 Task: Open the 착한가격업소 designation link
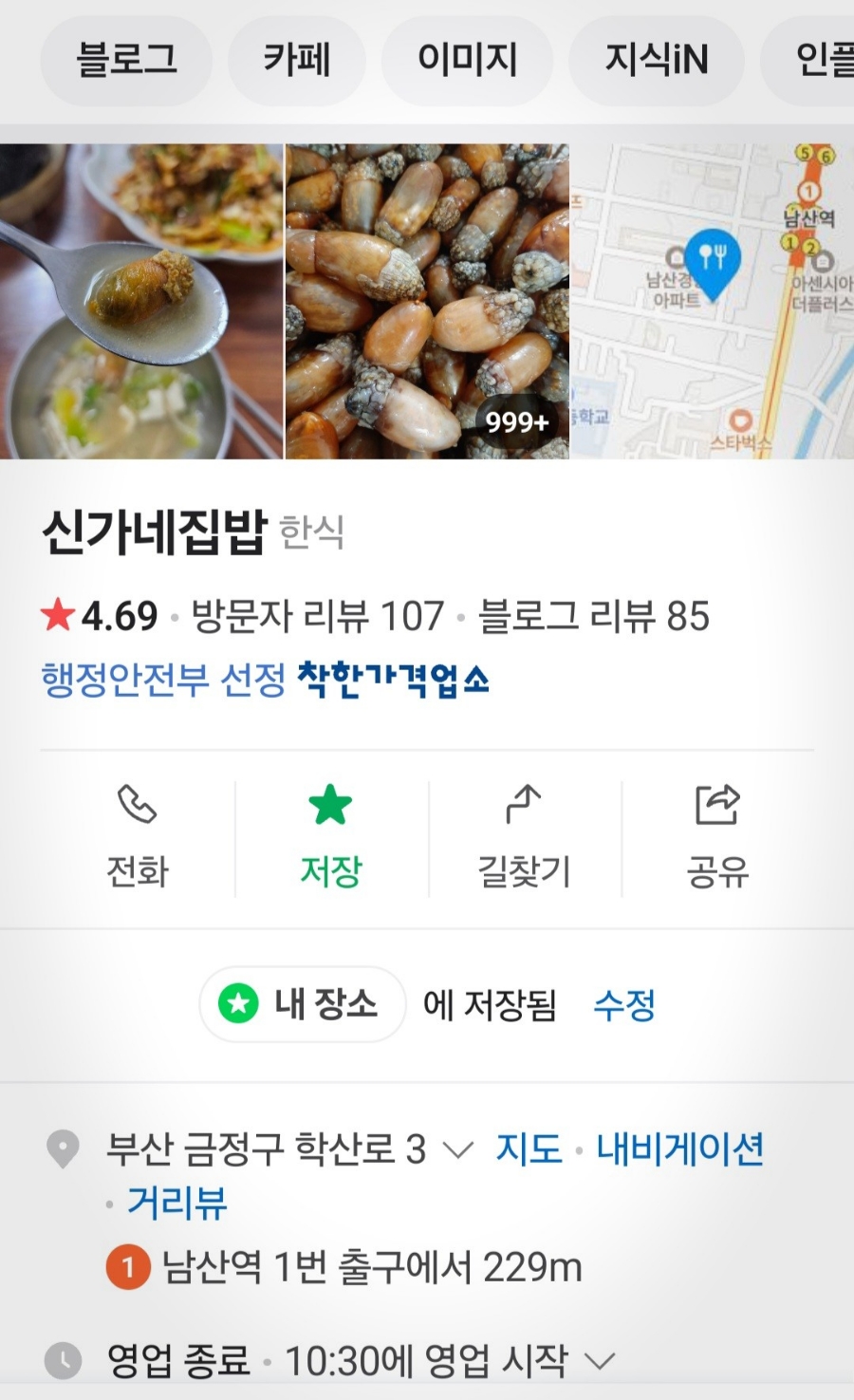(393, 680)
